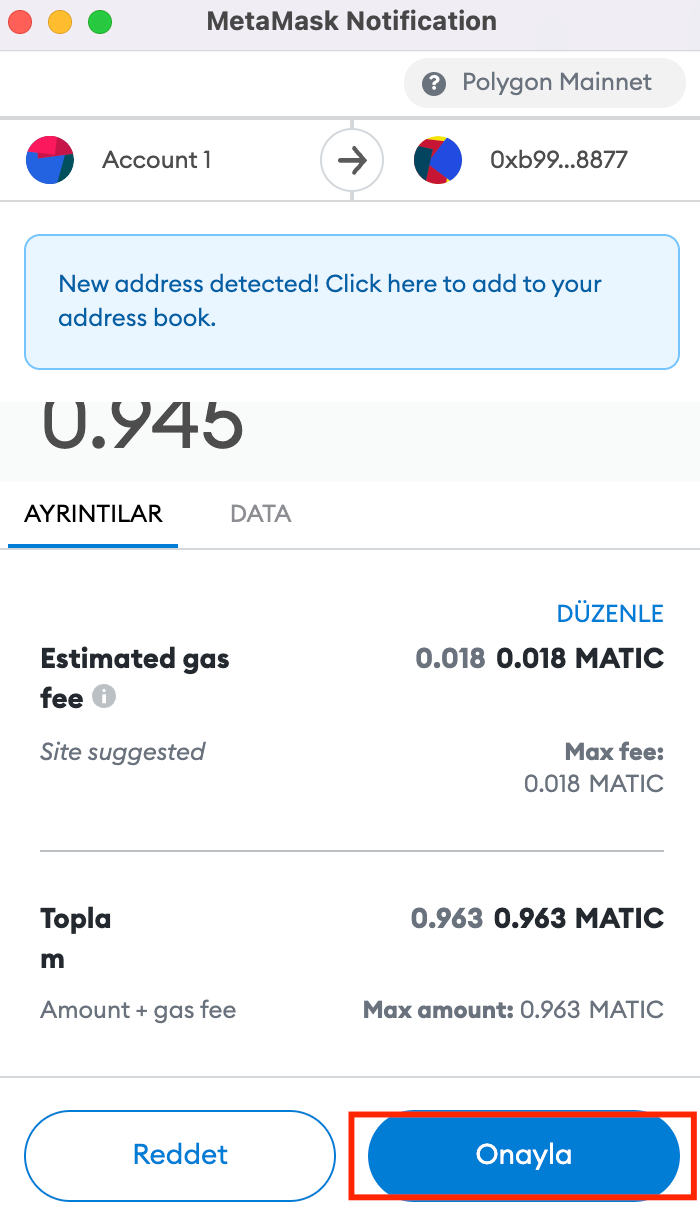Switch to the DATA tab
The height and width of the screenshot is (1226, 700).
[x=260, y=514]
